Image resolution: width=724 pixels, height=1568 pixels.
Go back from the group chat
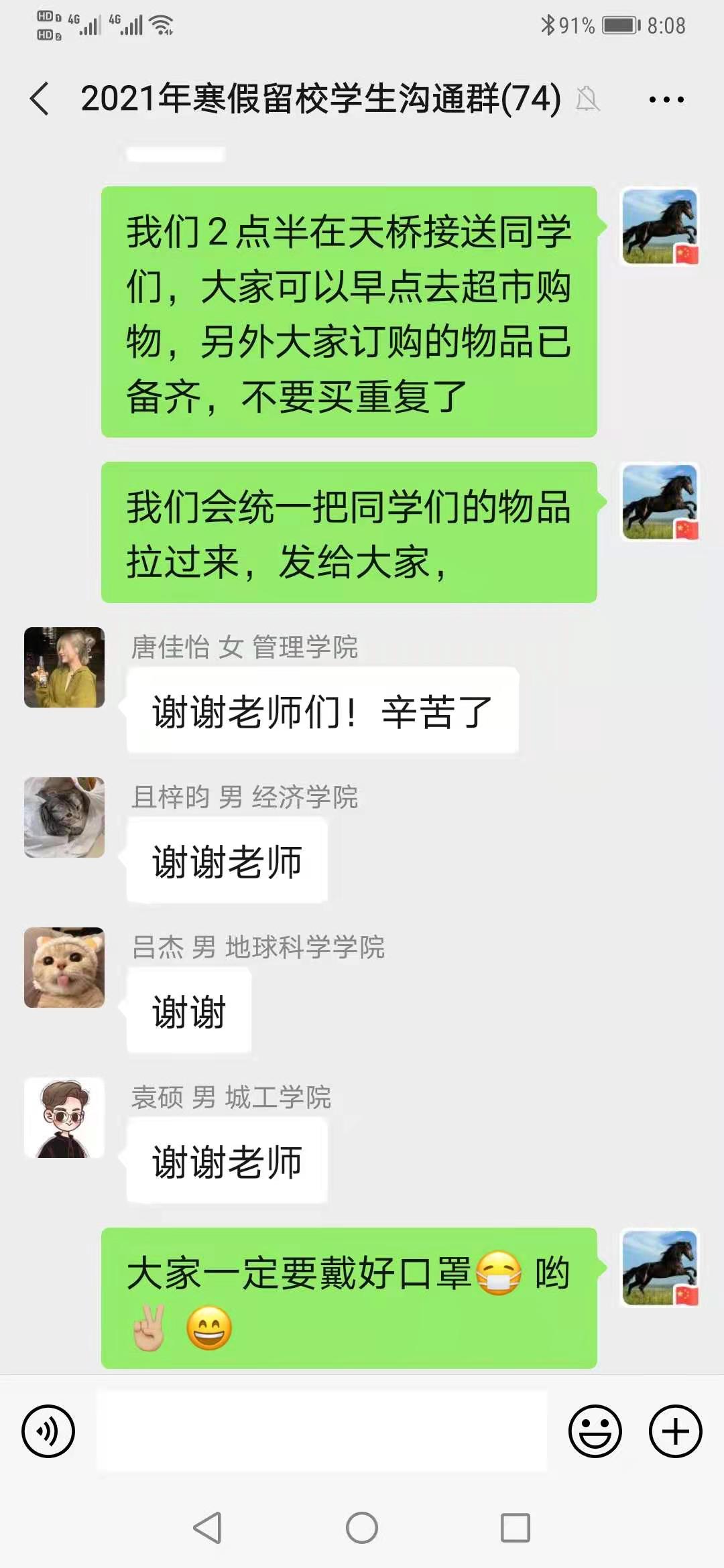[40, 99]
